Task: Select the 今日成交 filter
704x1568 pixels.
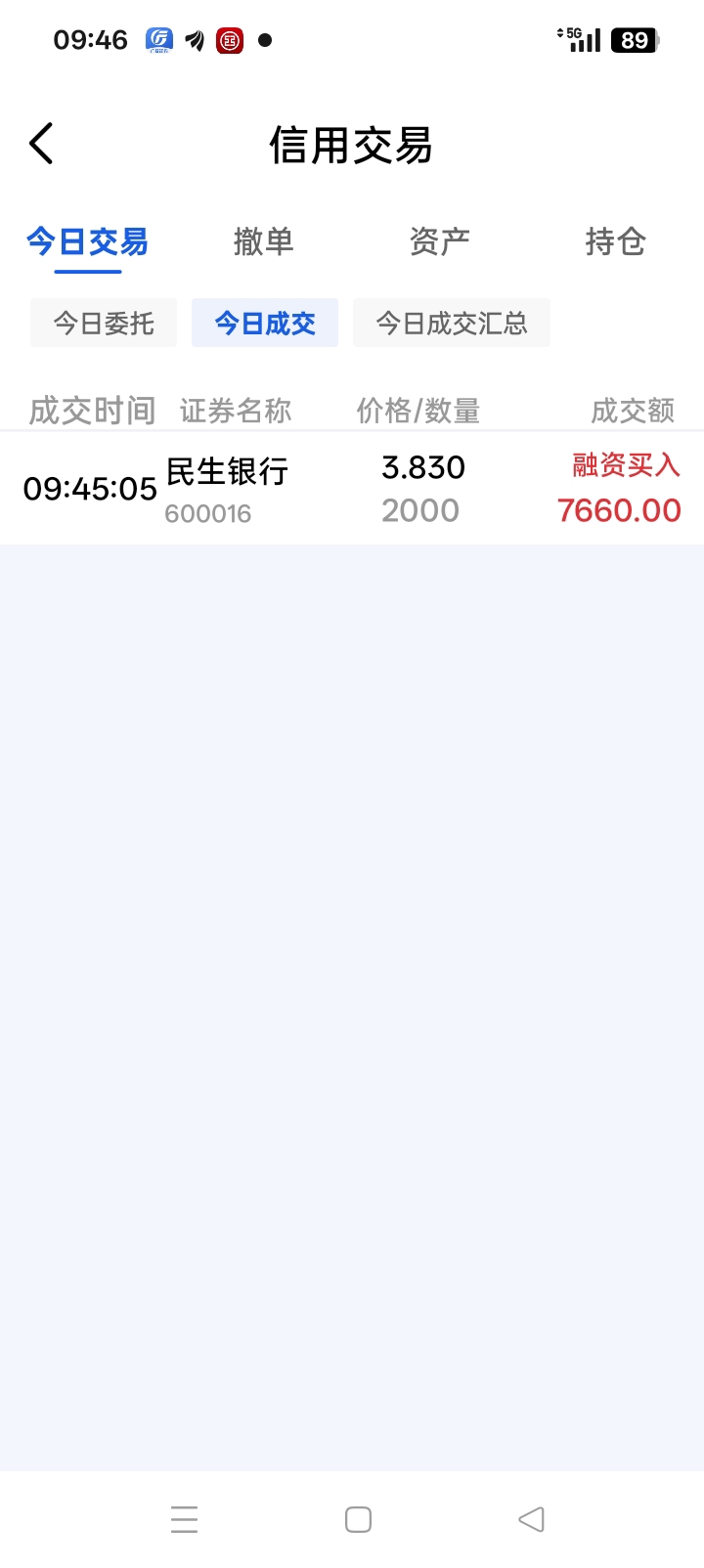Action: [x=265, y=324]
